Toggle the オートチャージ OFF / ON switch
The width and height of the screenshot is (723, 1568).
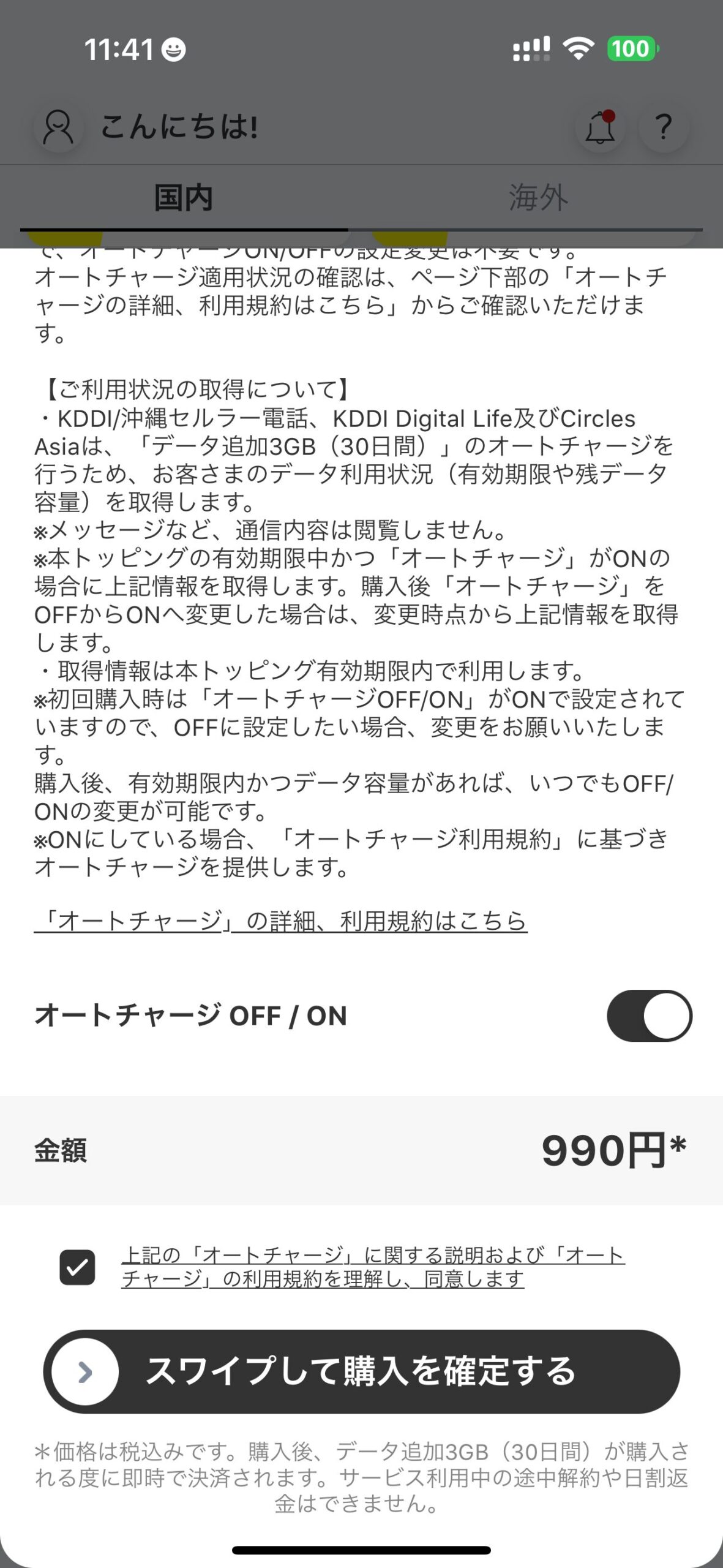650,1016
